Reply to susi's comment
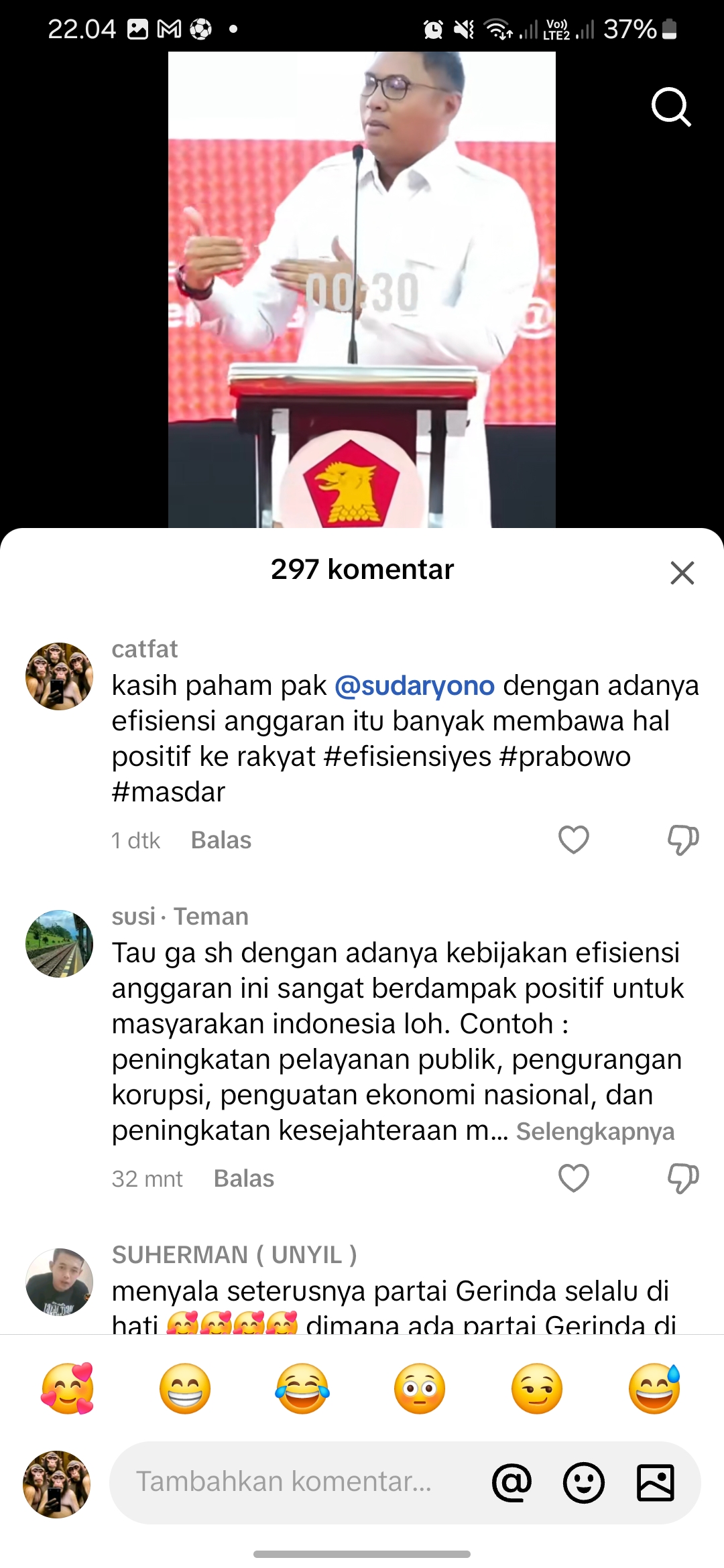724x1568 pixels. tap(244, 1179)
